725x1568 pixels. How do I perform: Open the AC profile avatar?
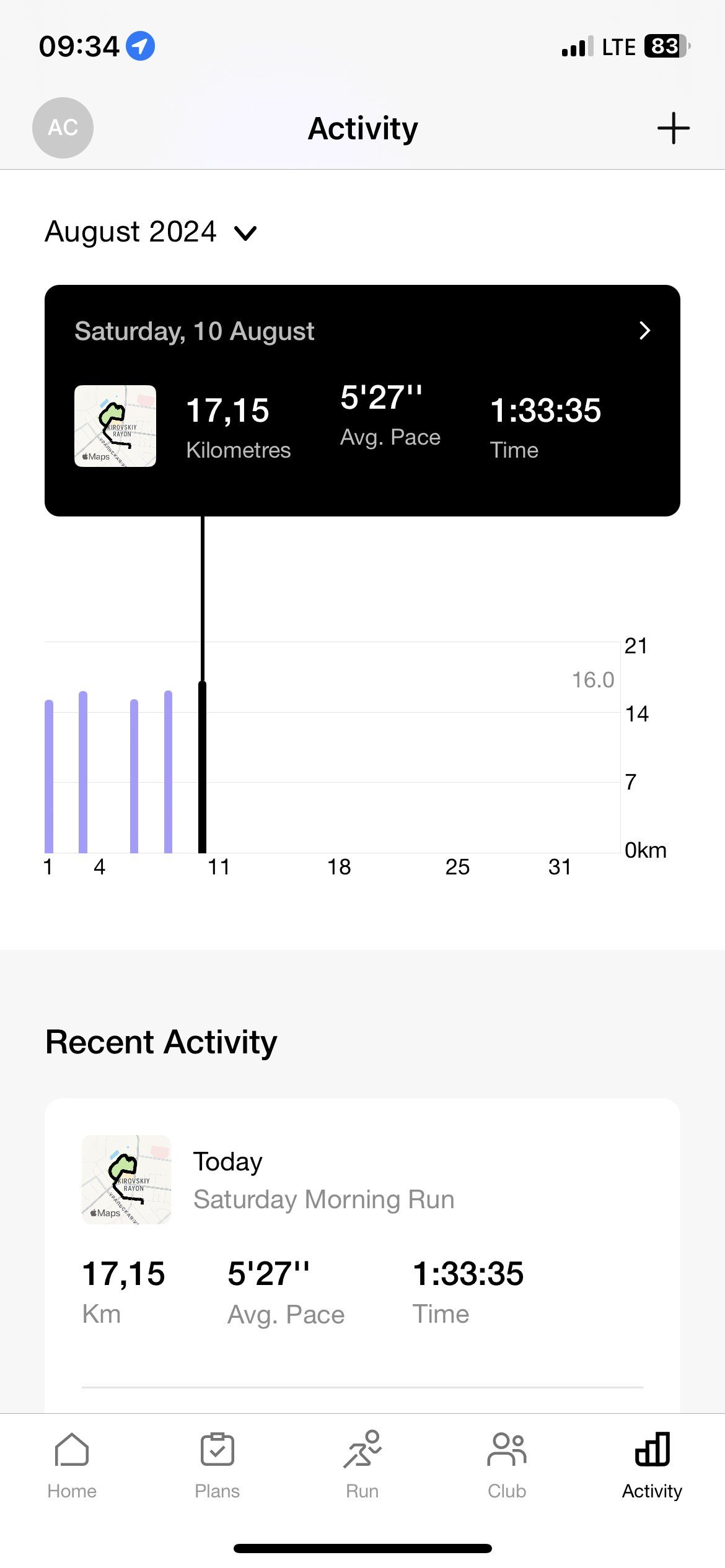point(63,128)
